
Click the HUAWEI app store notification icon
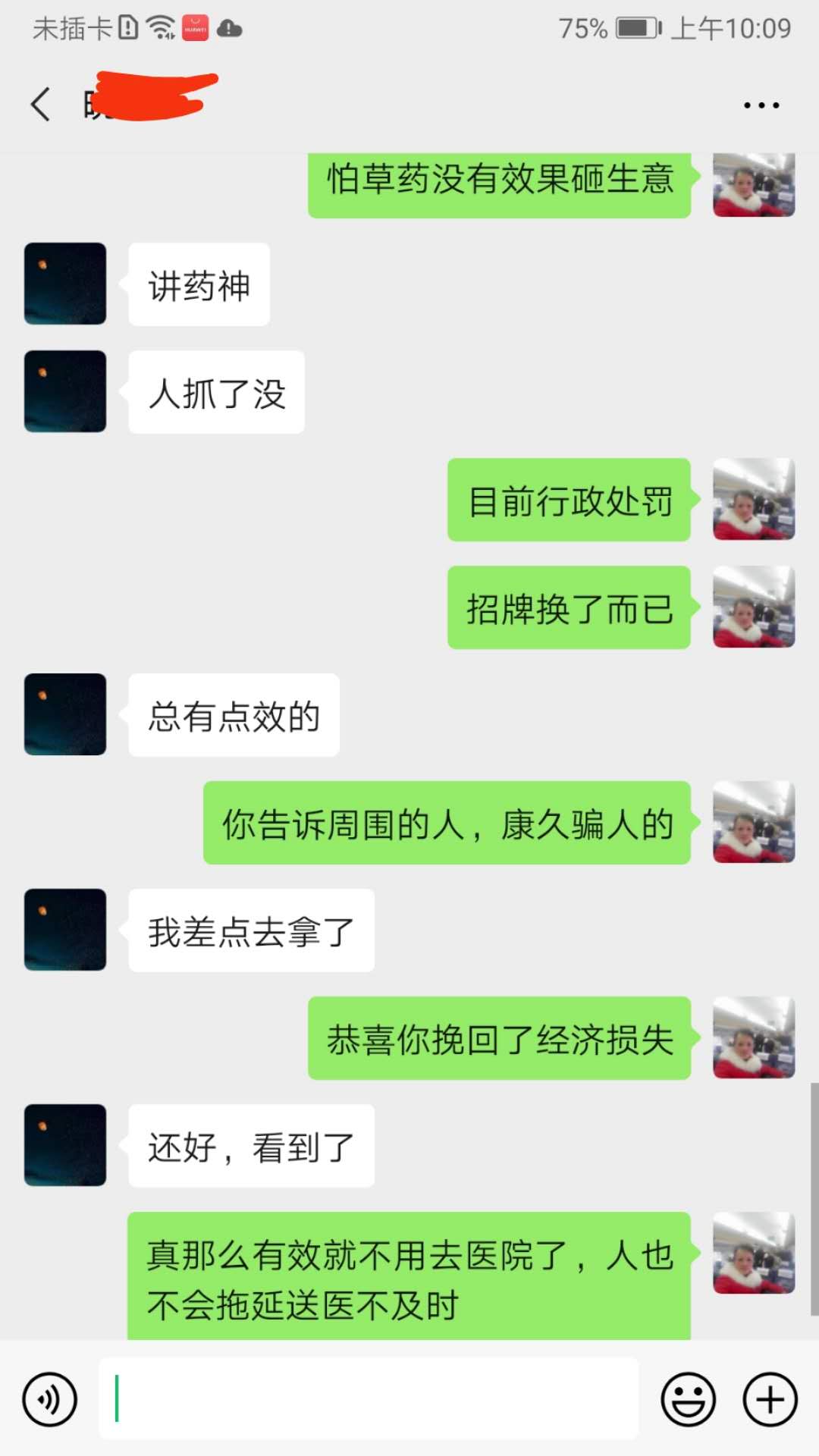196,29
